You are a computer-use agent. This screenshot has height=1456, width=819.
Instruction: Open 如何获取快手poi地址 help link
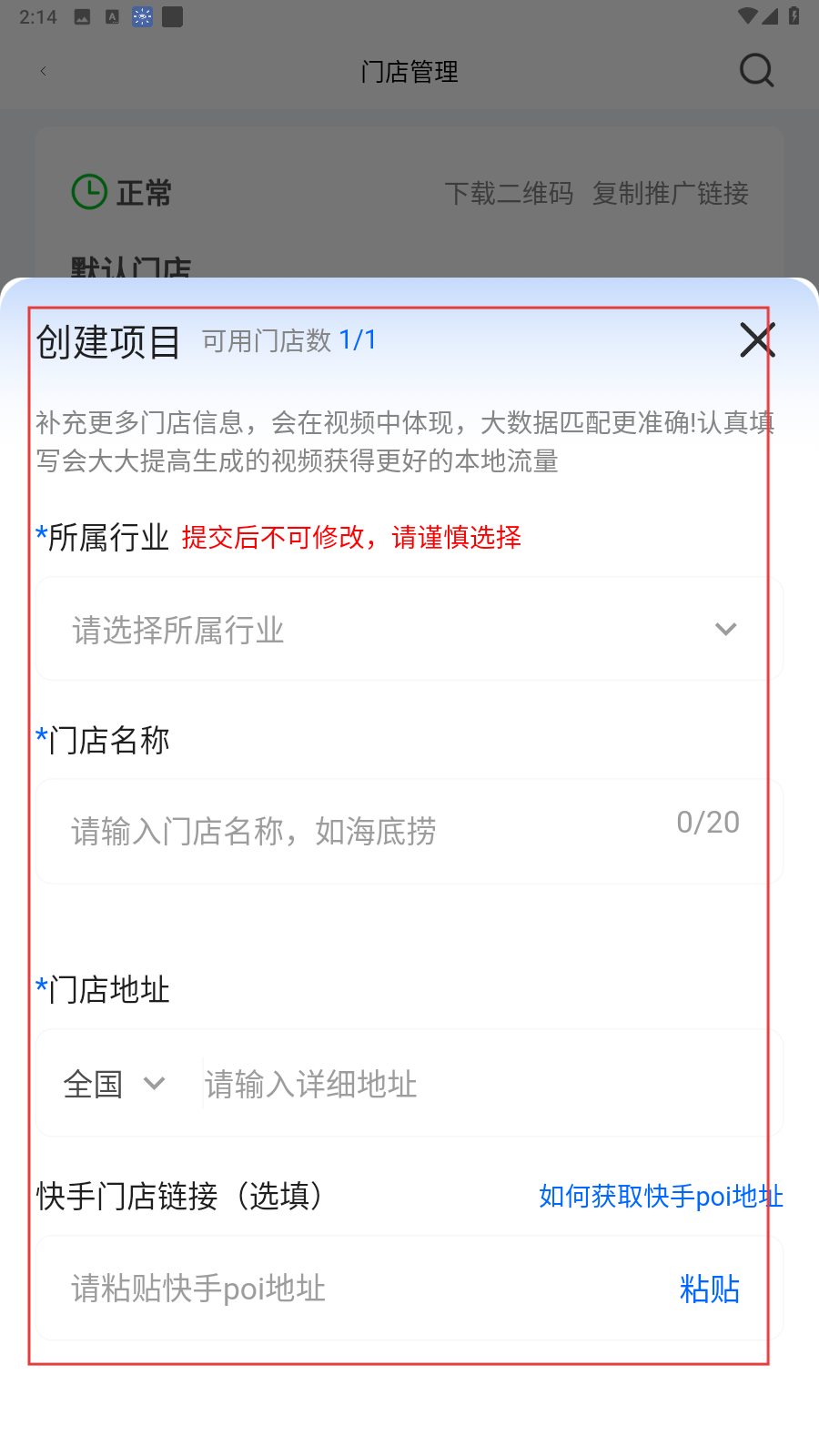click(x=661, y=1196)
